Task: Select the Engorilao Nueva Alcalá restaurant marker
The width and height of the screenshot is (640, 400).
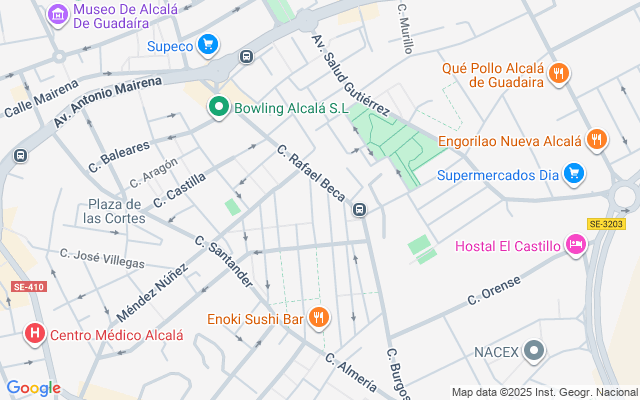Action: (597, 140)
